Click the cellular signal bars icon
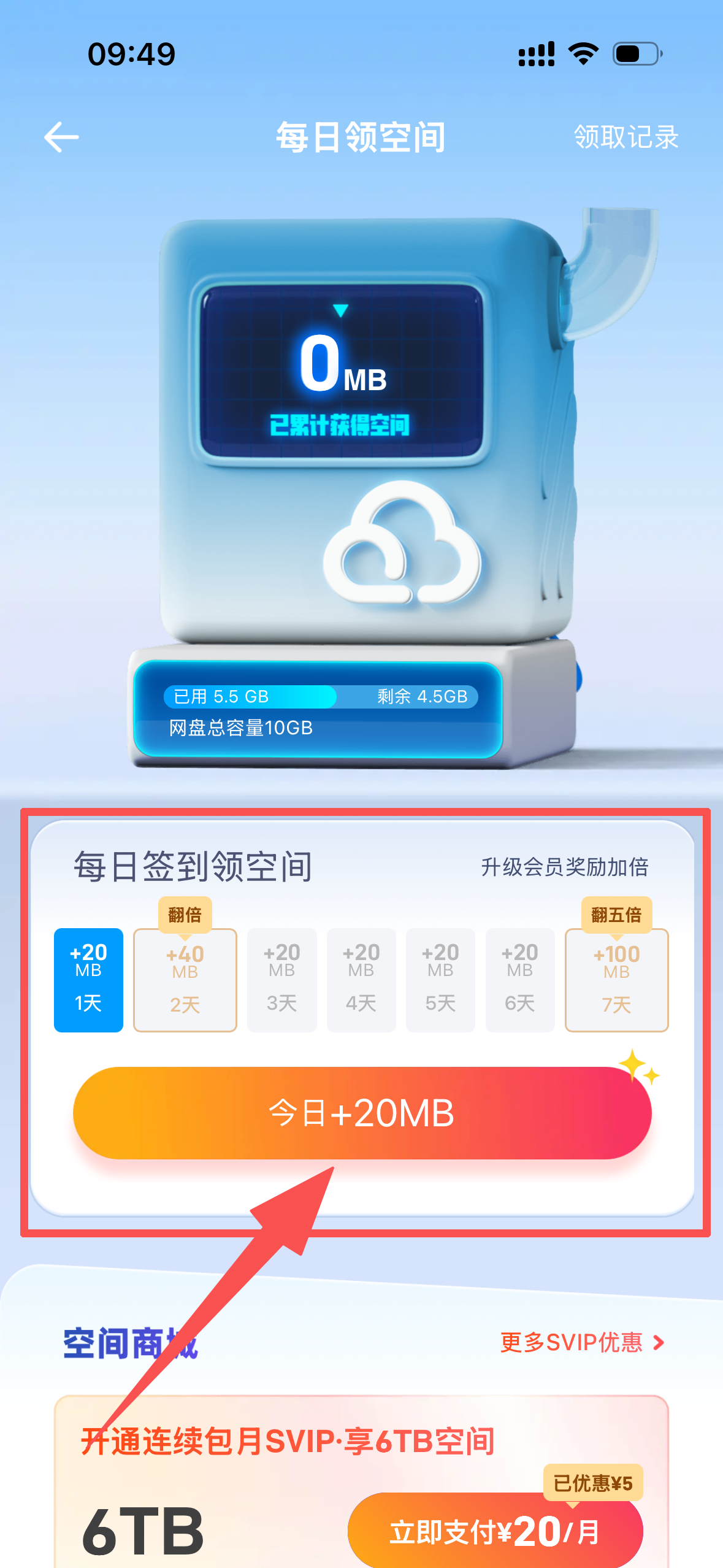The width and height of the screenshot is (723, 1568). pos(536,54)
